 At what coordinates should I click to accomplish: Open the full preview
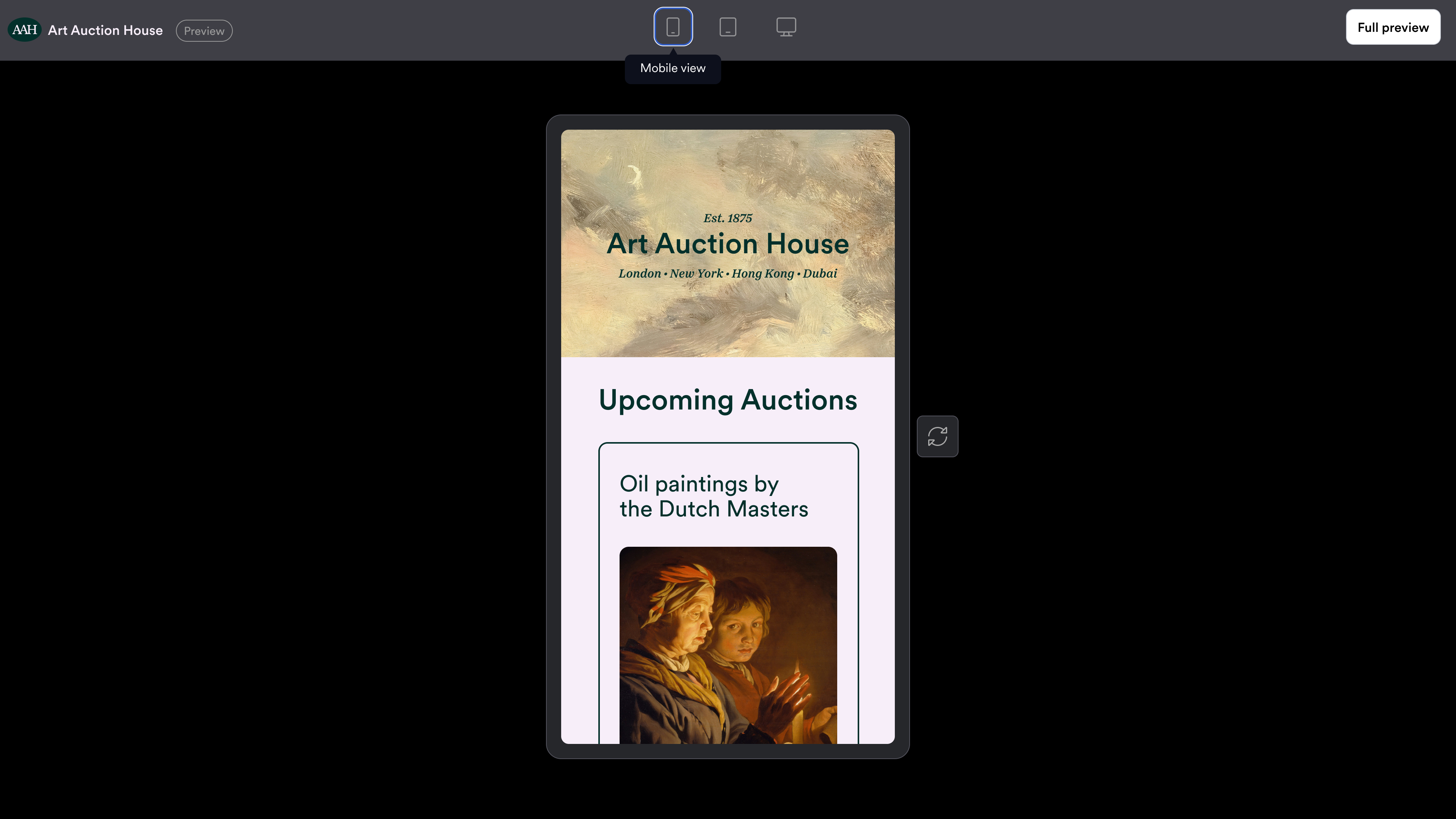coord(1393,27)
